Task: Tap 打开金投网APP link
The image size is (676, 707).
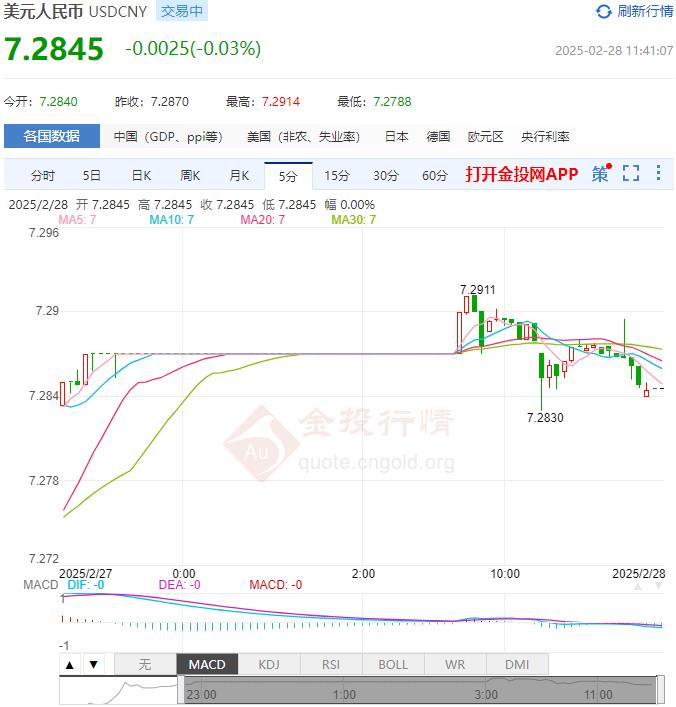Action: coord(521,174)
